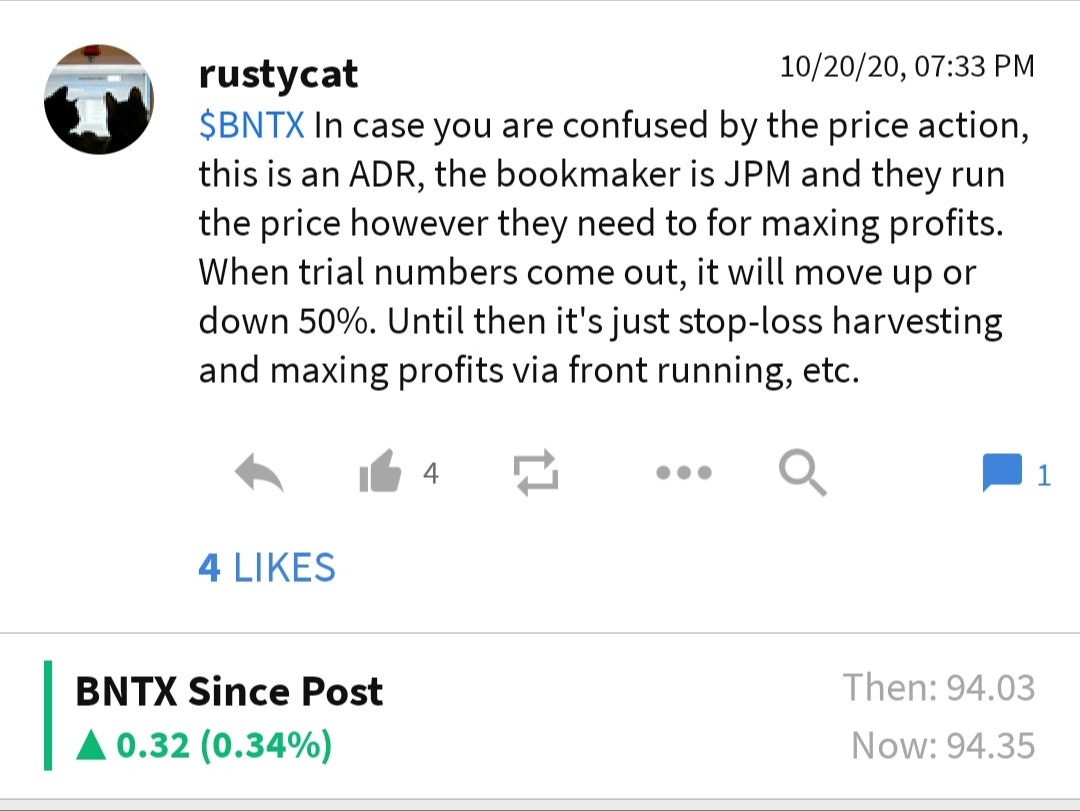The image size is (1080, 811).
Task: Open rustycat's profile avatar
Action: [x=98, y=100]
